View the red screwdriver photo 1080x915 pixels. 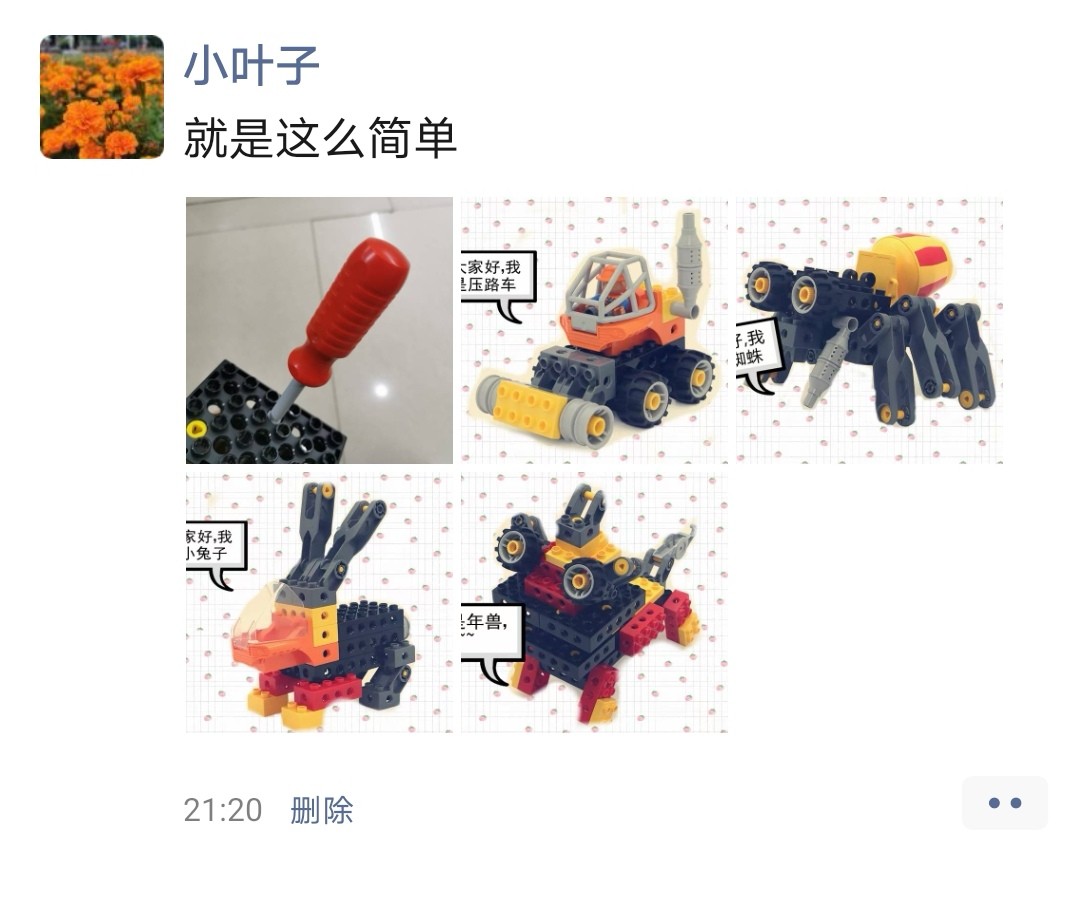pyautogui.click(x=319, y=330)
